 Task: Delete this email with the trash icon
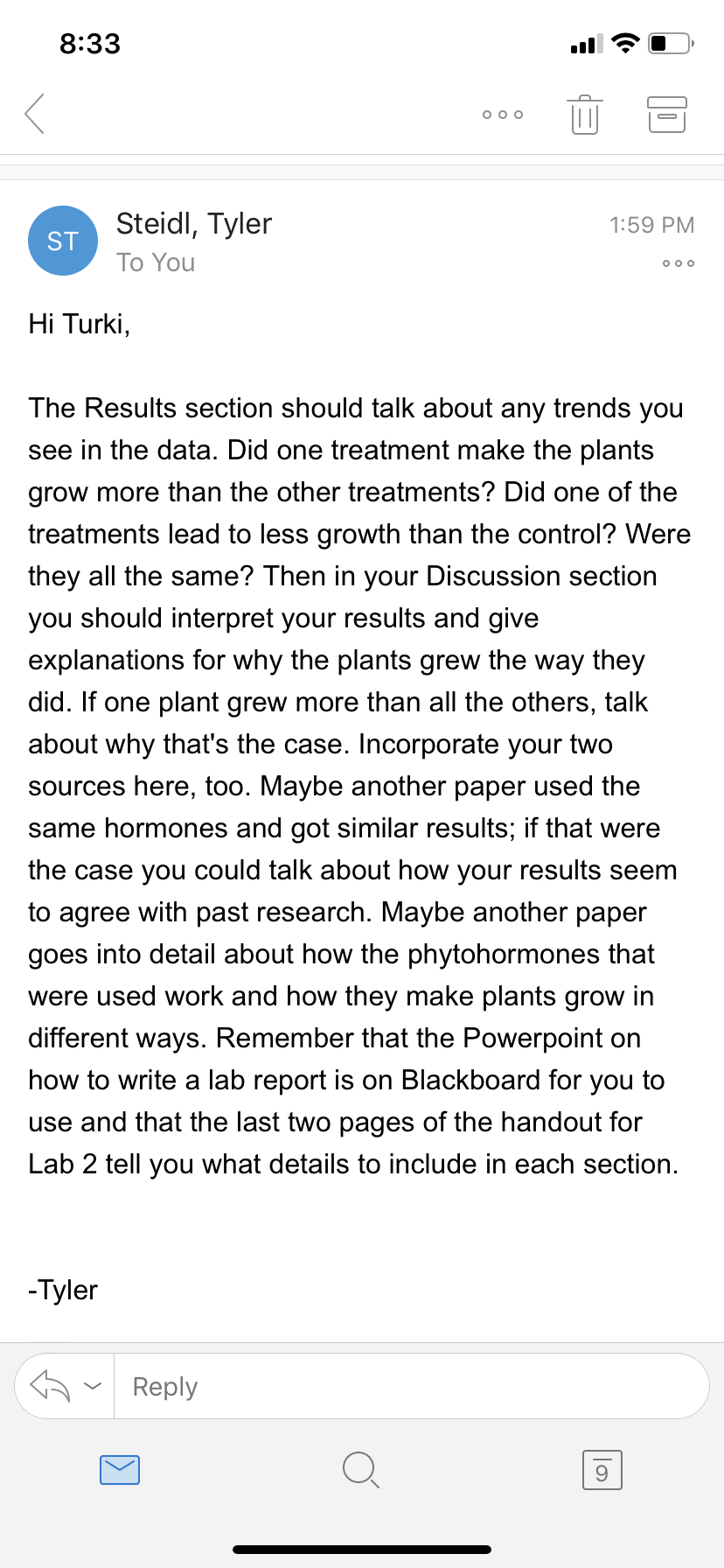584,114
